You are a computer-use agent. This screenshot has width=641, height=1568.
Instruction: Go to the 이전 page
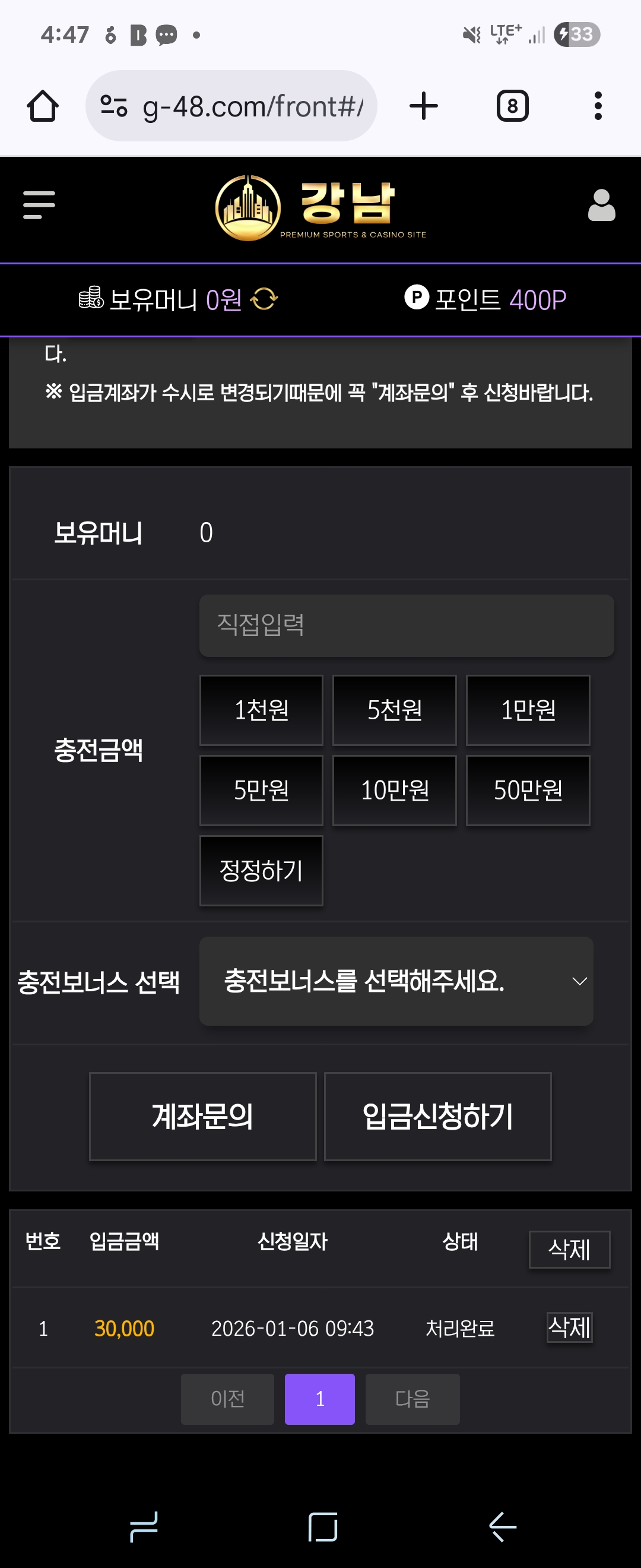[x=227, y=1399]
